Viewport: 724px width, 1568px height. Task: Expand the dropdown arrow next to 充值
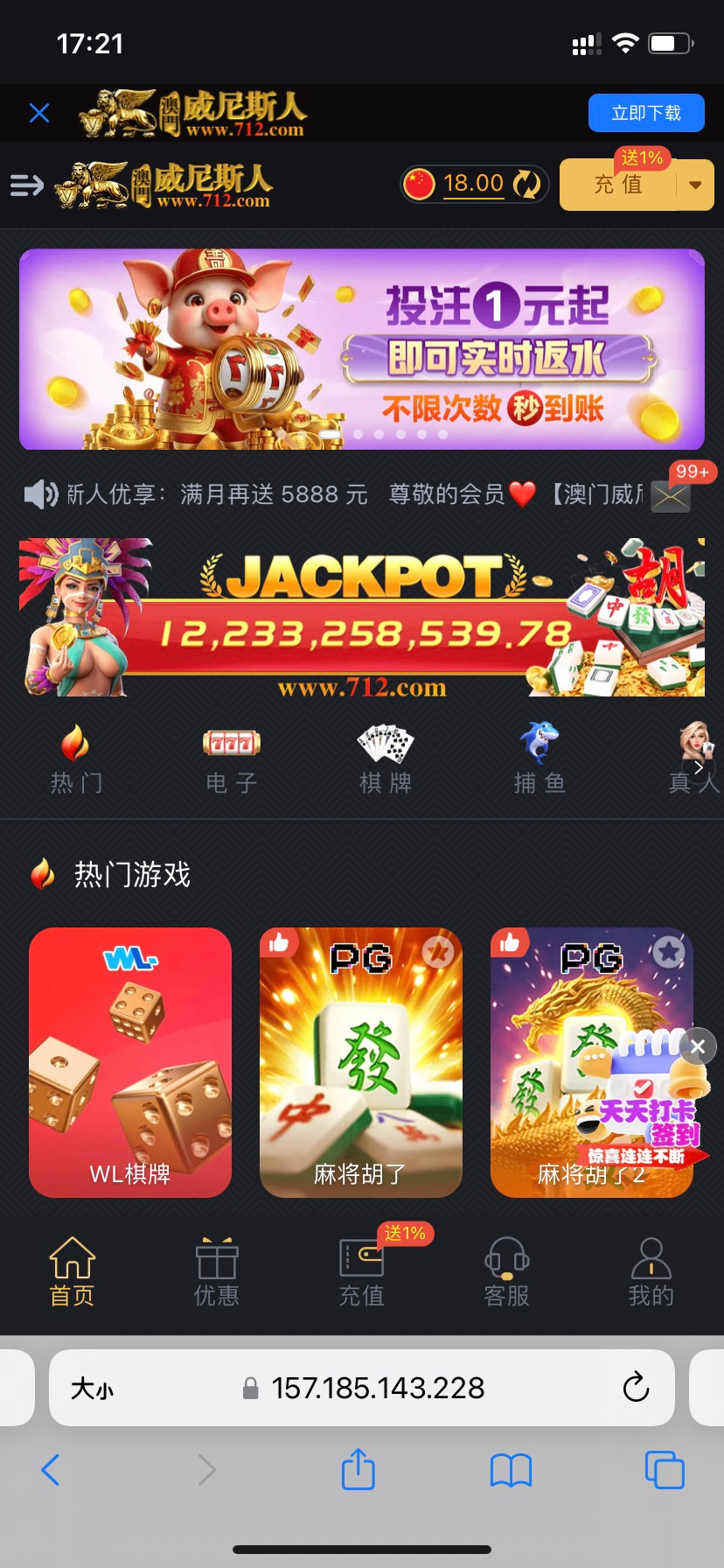click(695, 185)
